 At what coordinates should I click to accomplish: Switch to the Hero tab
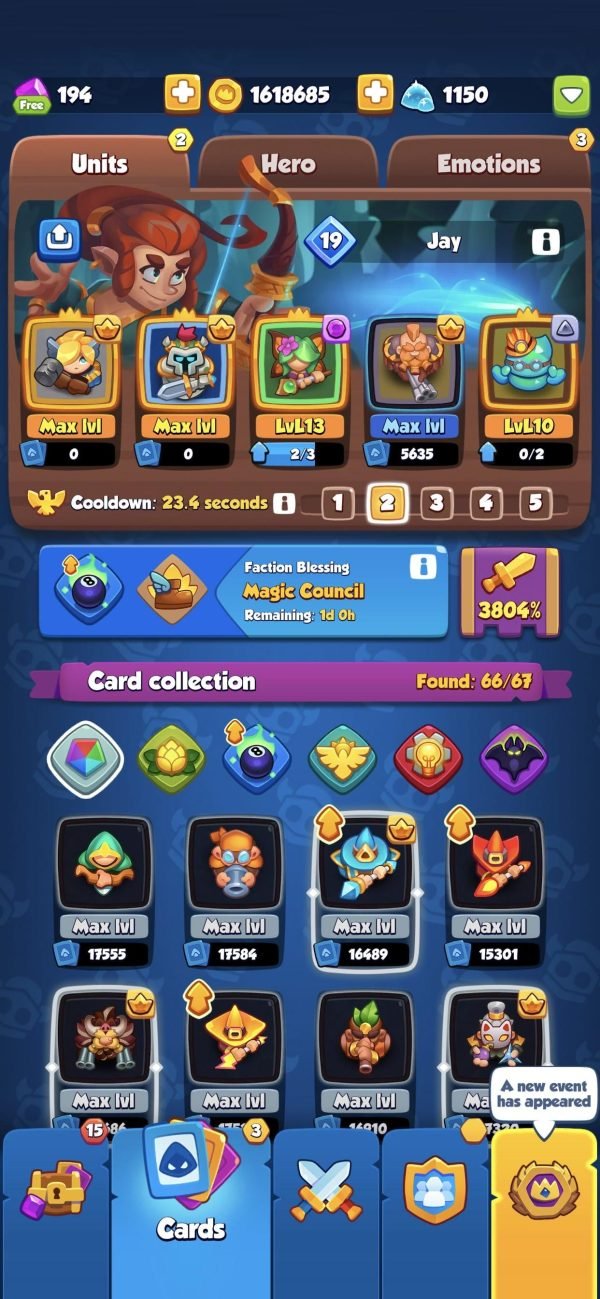[288, 164]
